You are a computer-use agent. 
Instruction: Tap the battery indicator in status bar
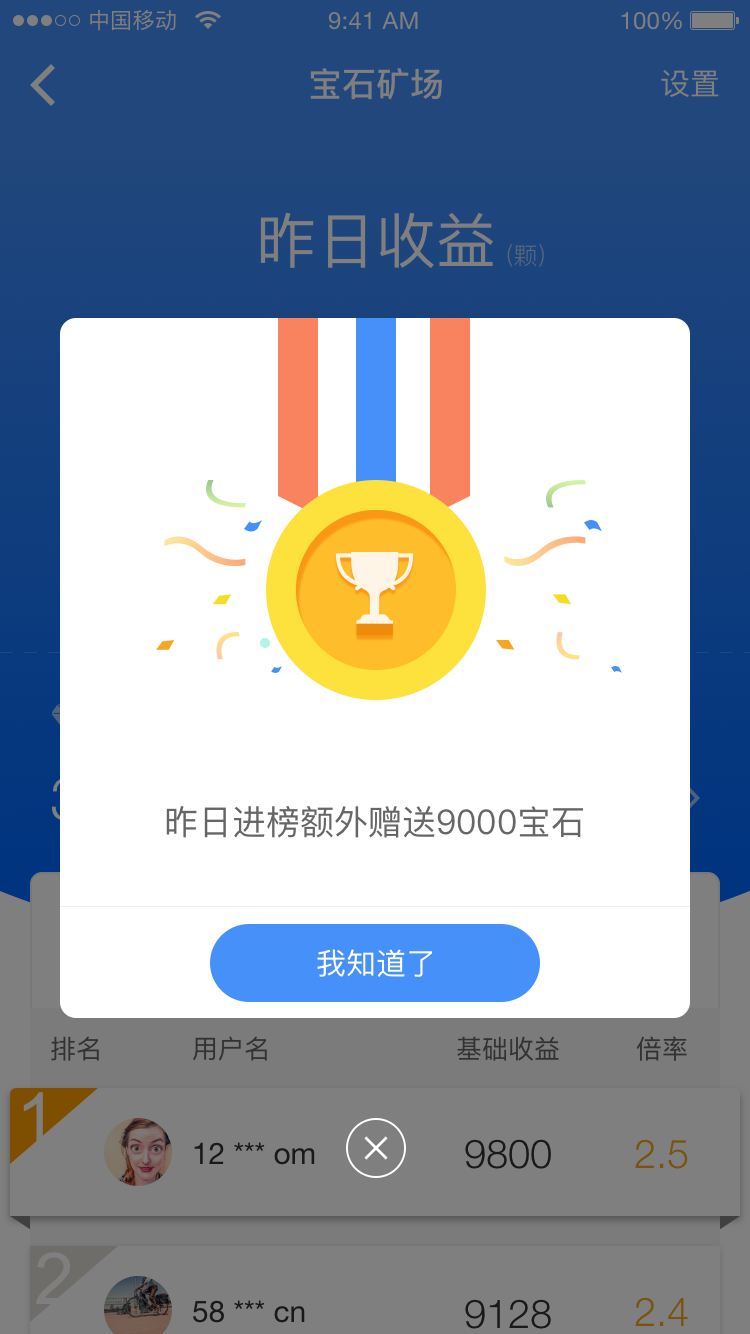tap(712, 18)
